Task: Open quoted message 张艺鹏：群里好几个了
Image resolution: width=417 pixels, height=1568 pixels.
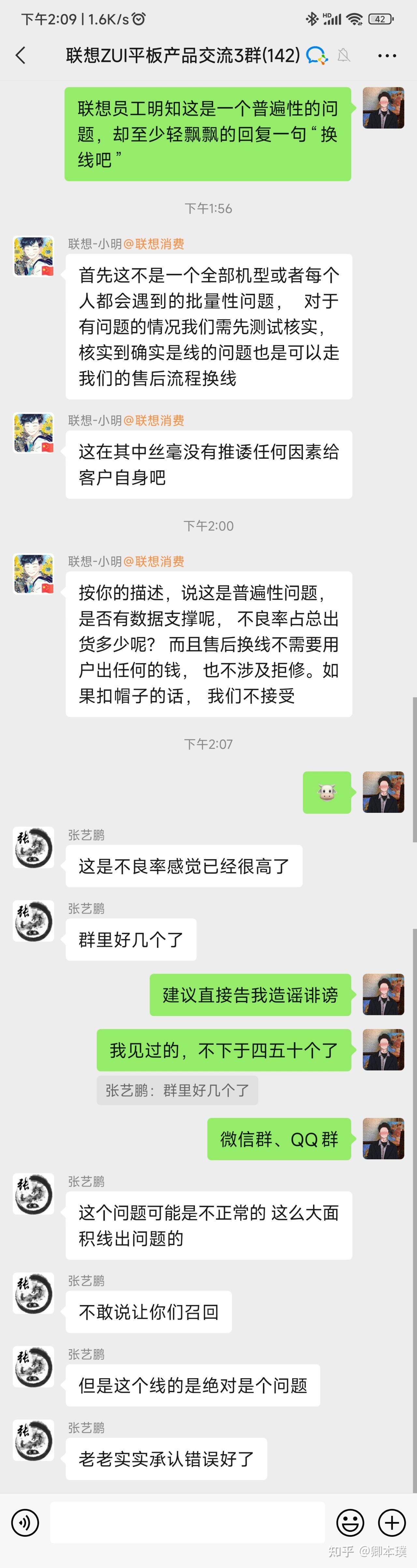Action: pyautogui.click(x=177, y=1090)
